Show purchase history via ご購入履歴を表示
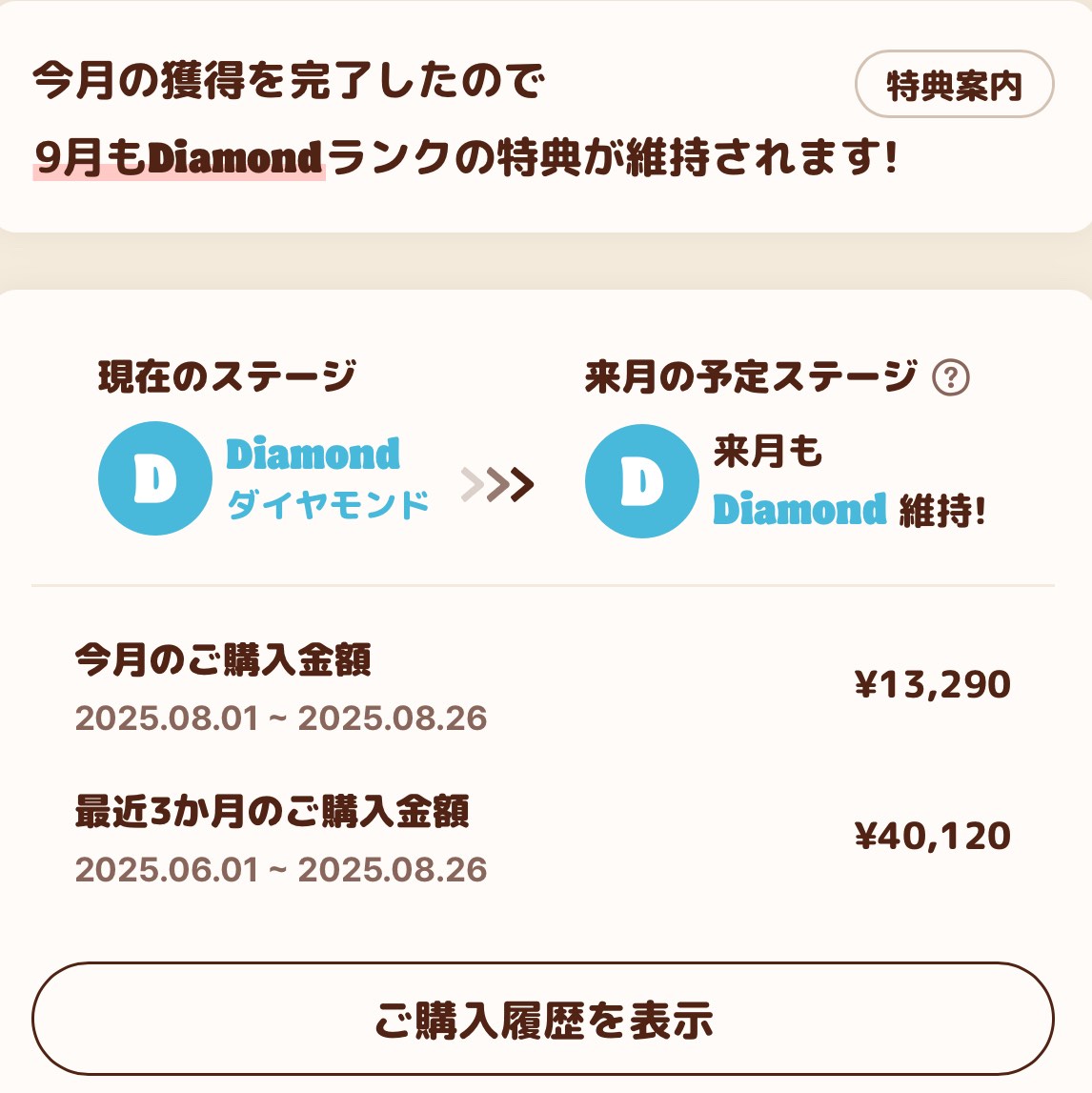1092x1093 pixels. (543, 1019)
